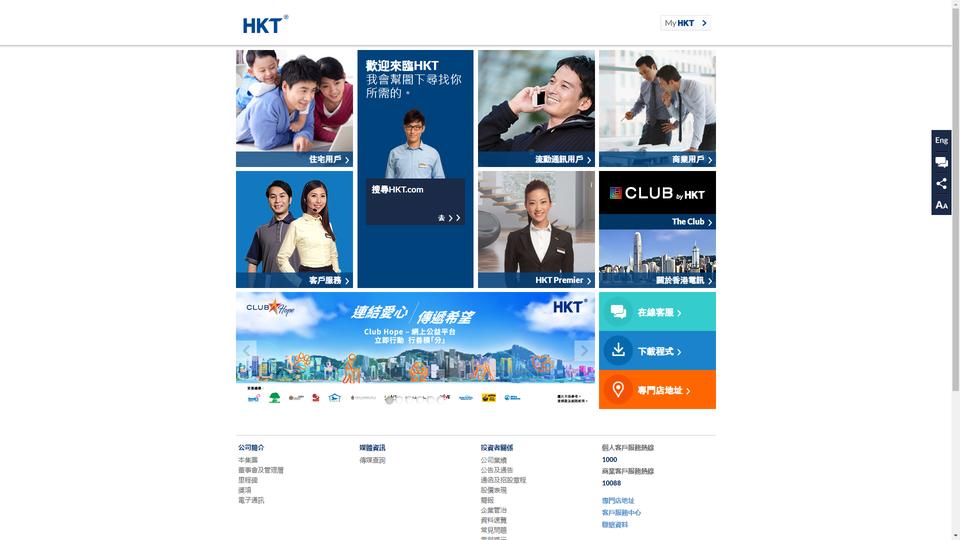The image size is (960, 540).
Task: Switch language to Eng
Action: coord(941,141)
